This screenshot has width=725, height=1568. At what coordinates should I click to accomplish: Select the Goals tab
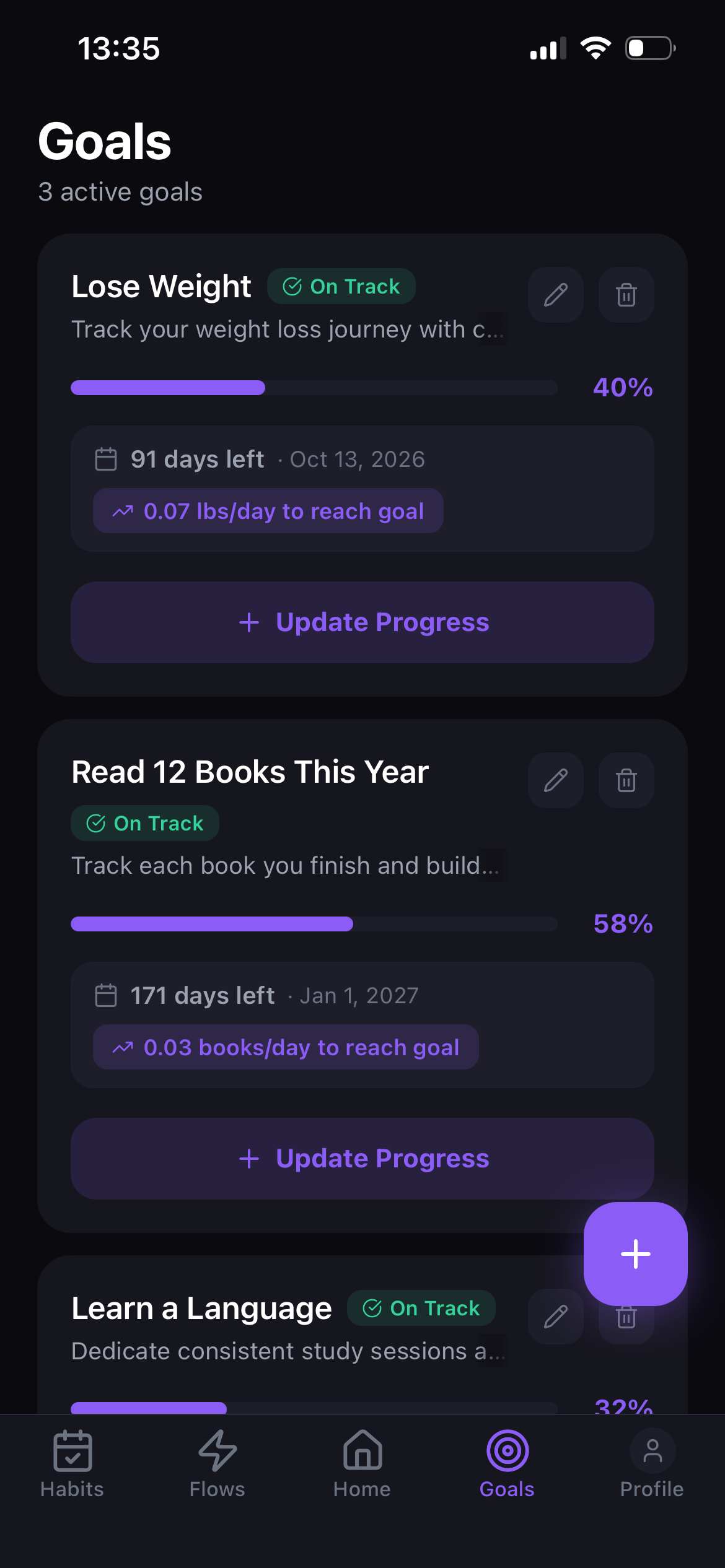(507, 1464)
